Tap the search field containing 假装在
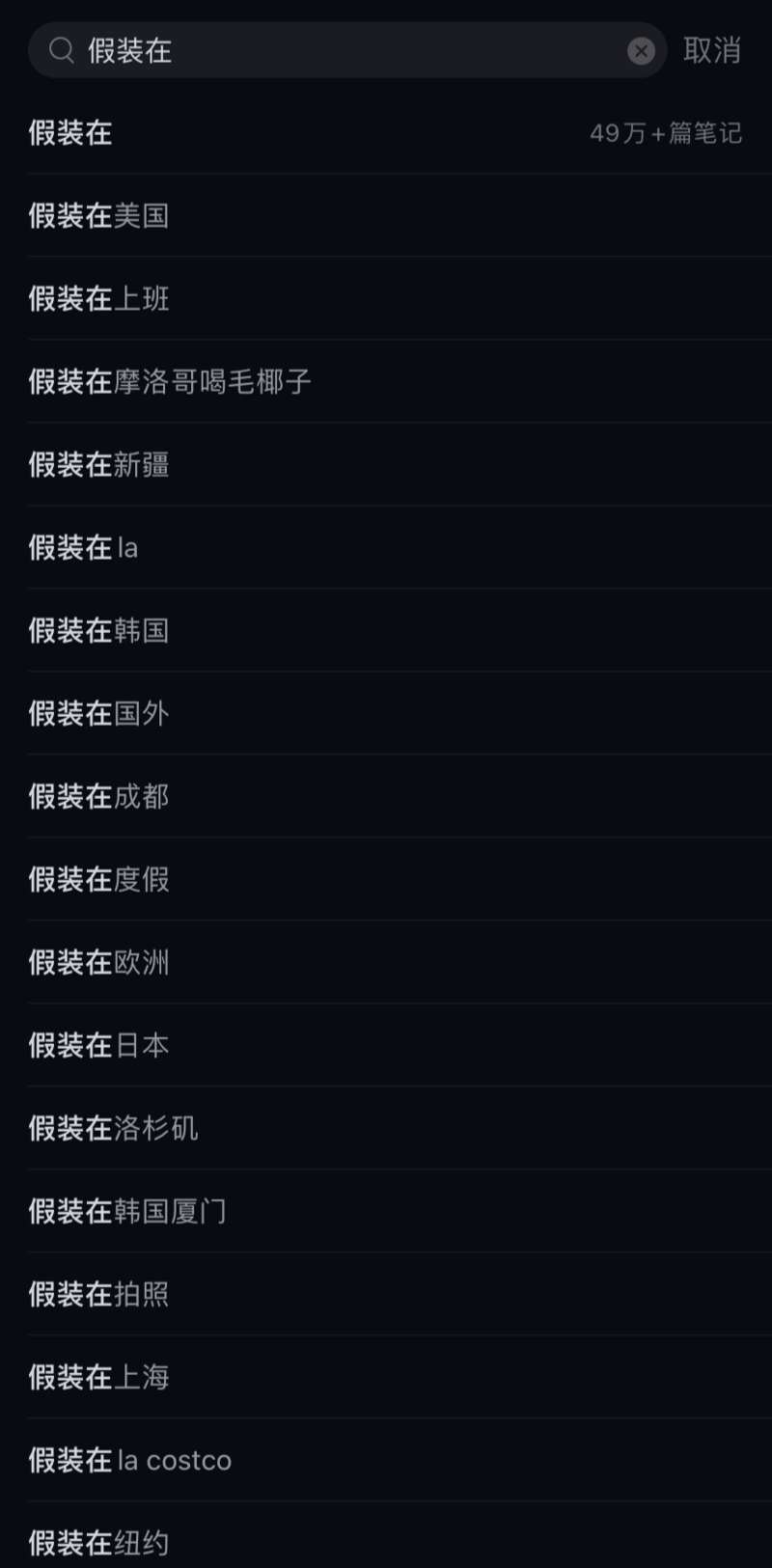 [347, 50]
